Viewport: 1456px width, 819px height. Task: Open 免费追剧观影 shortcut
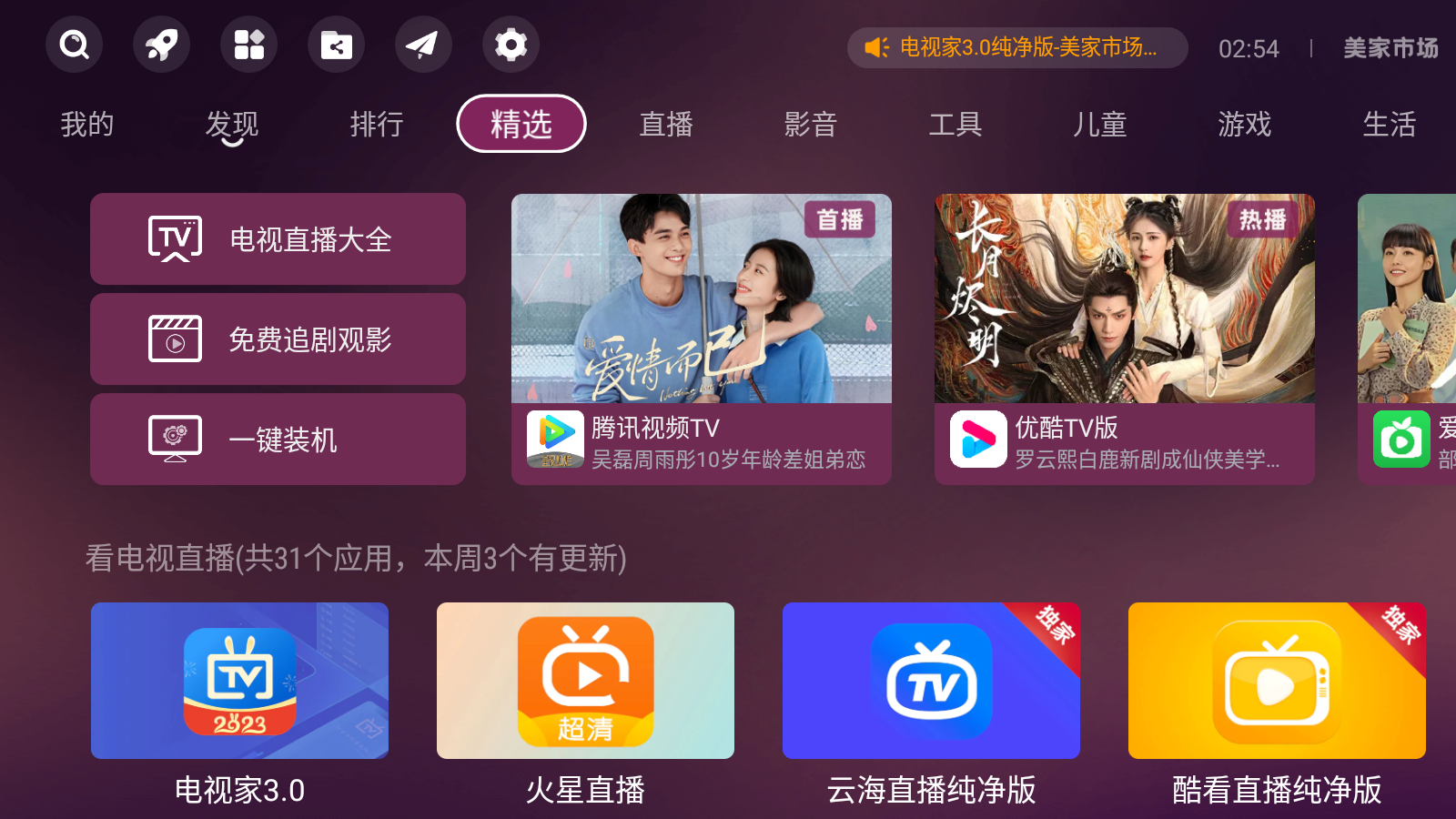pyautogui.click(x=278, y=339)
